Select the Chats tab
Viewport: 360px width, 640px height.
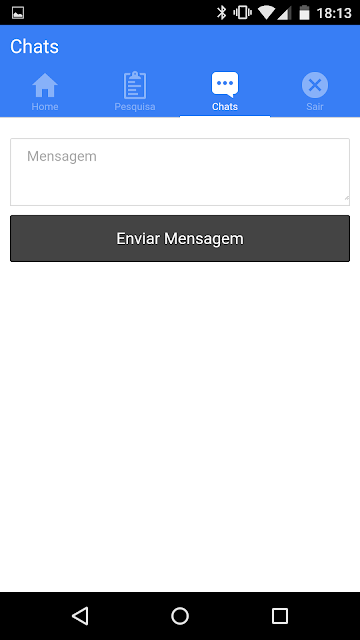click(225, 92)
